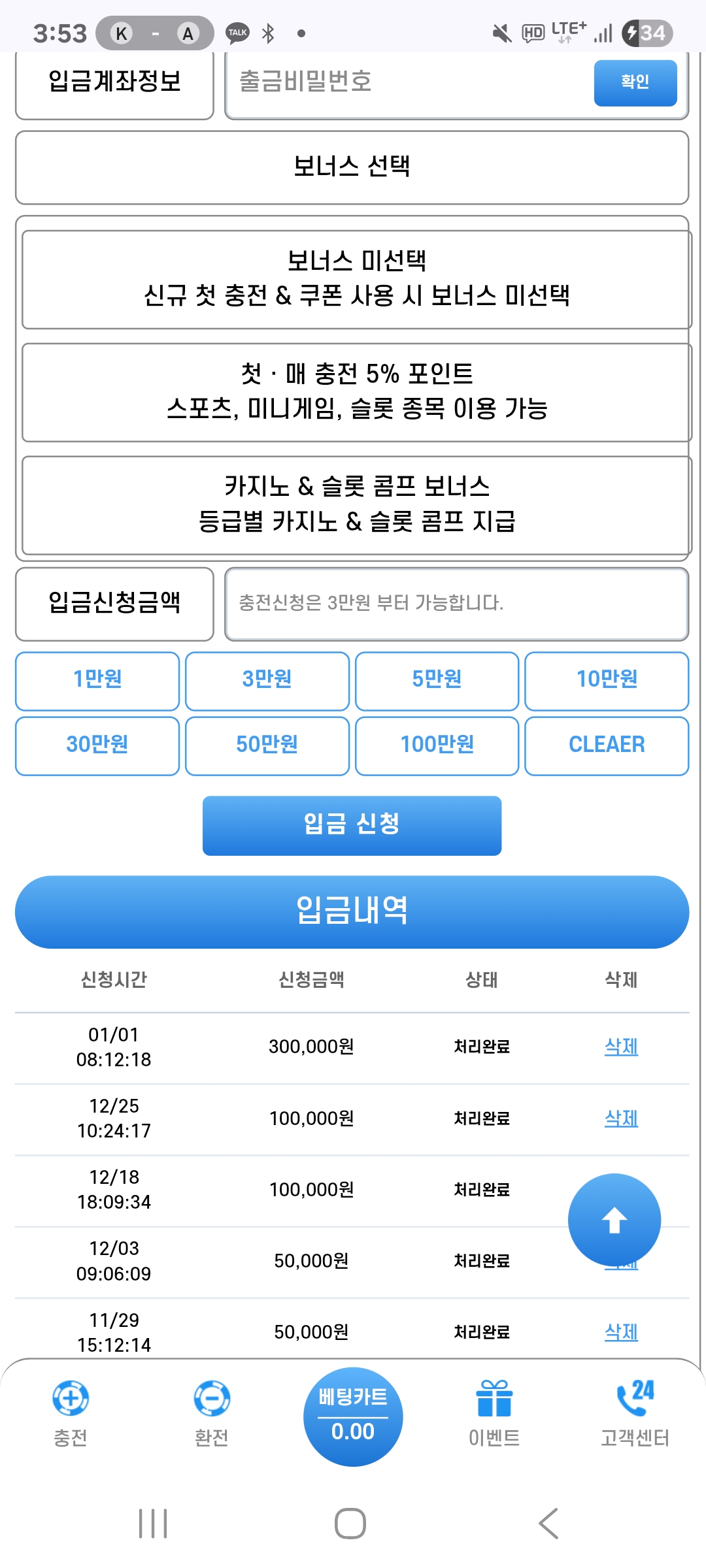This screenshot has height=1568, width=706.
Task: Submit with the 입금 신청 button
Action: click(x=352, y=825)
